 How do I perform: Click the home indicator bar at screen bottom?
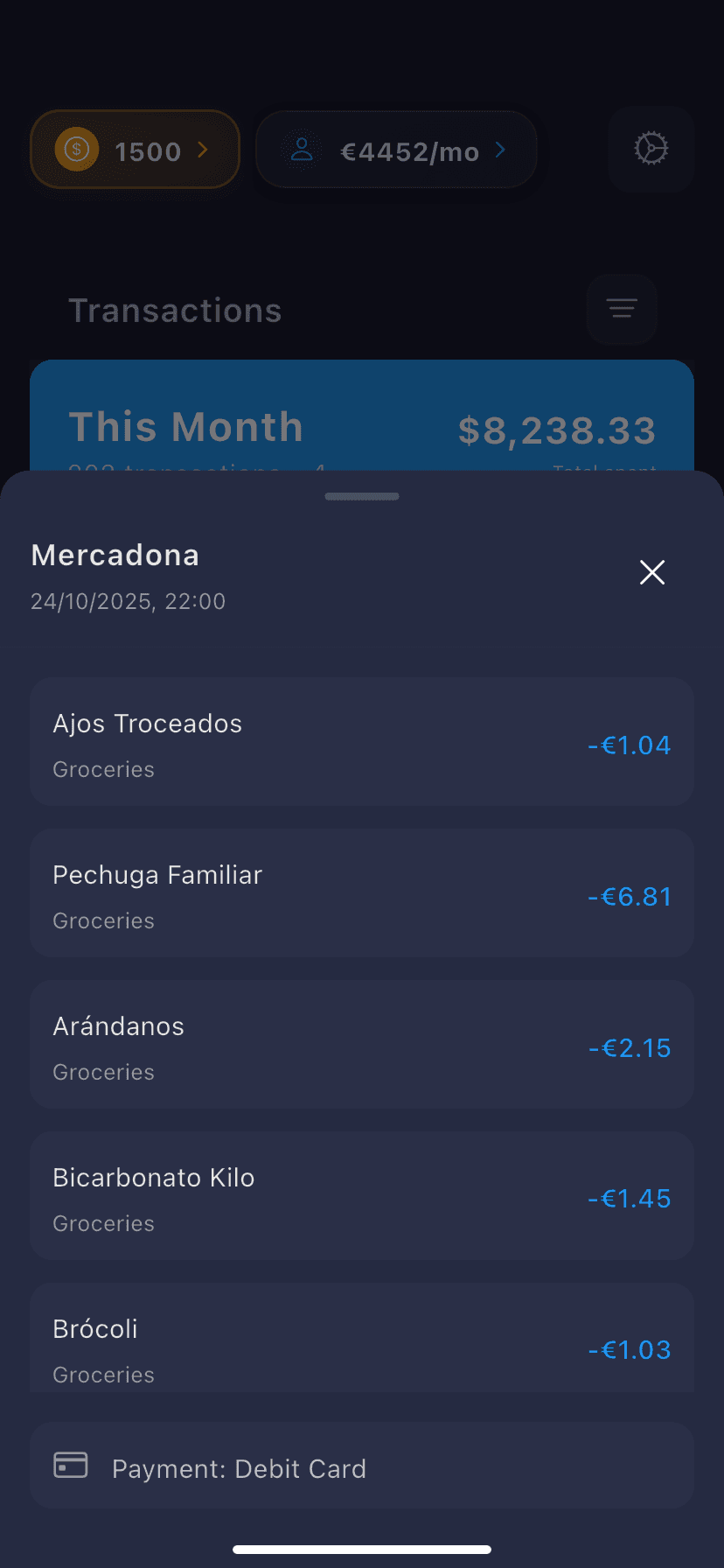click(361, 1548)
